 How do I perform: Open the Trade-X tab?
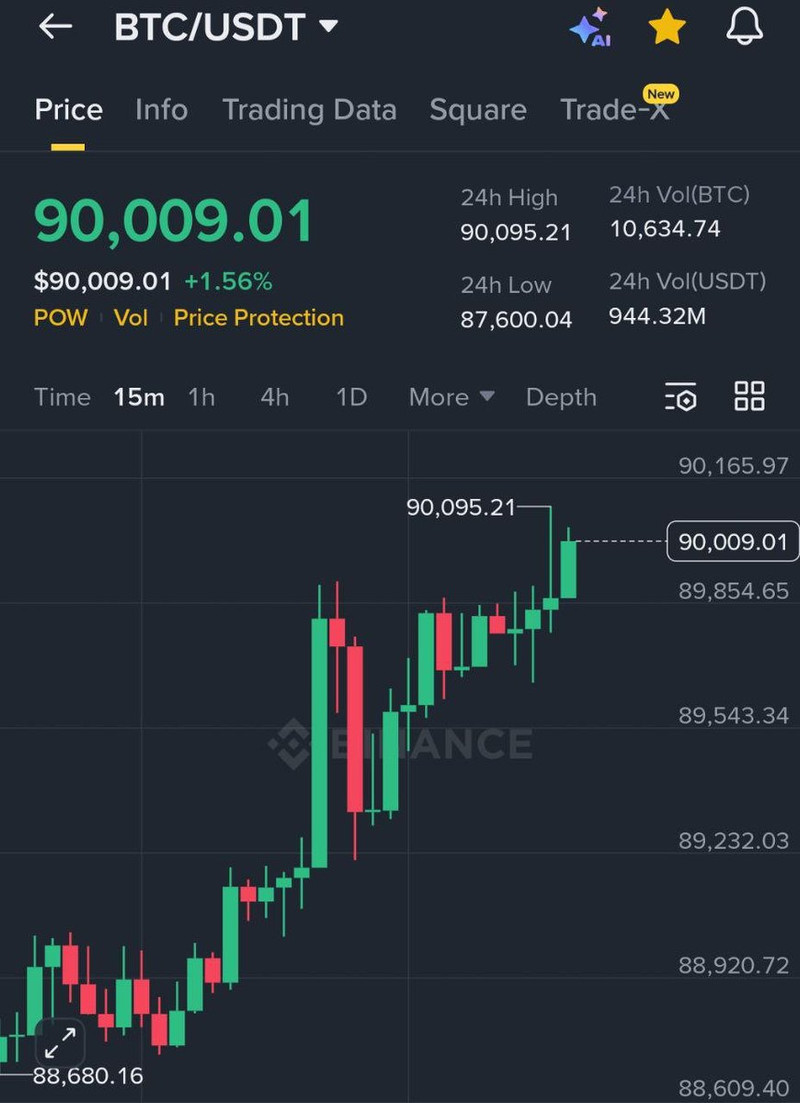[x=614, y=110]
